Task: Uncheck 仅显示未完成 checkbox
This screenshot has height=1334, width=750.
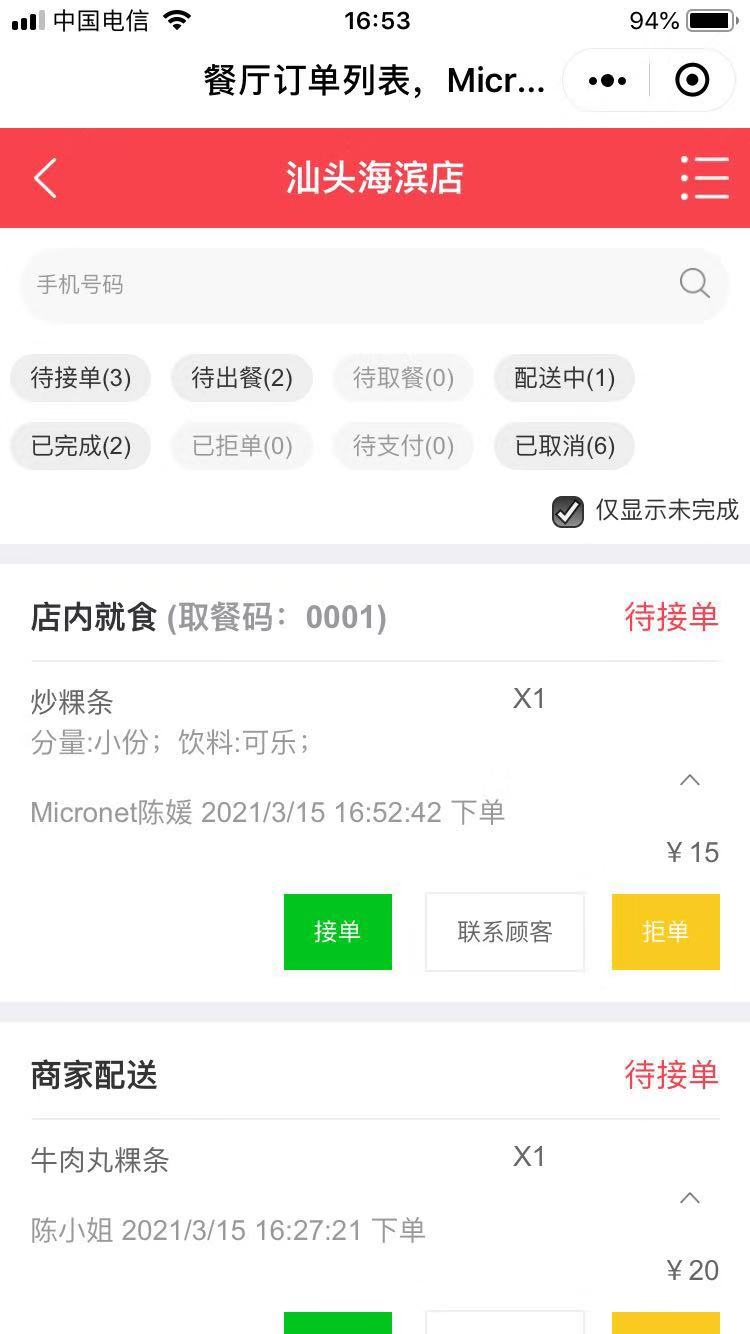Action: [568, 511]
